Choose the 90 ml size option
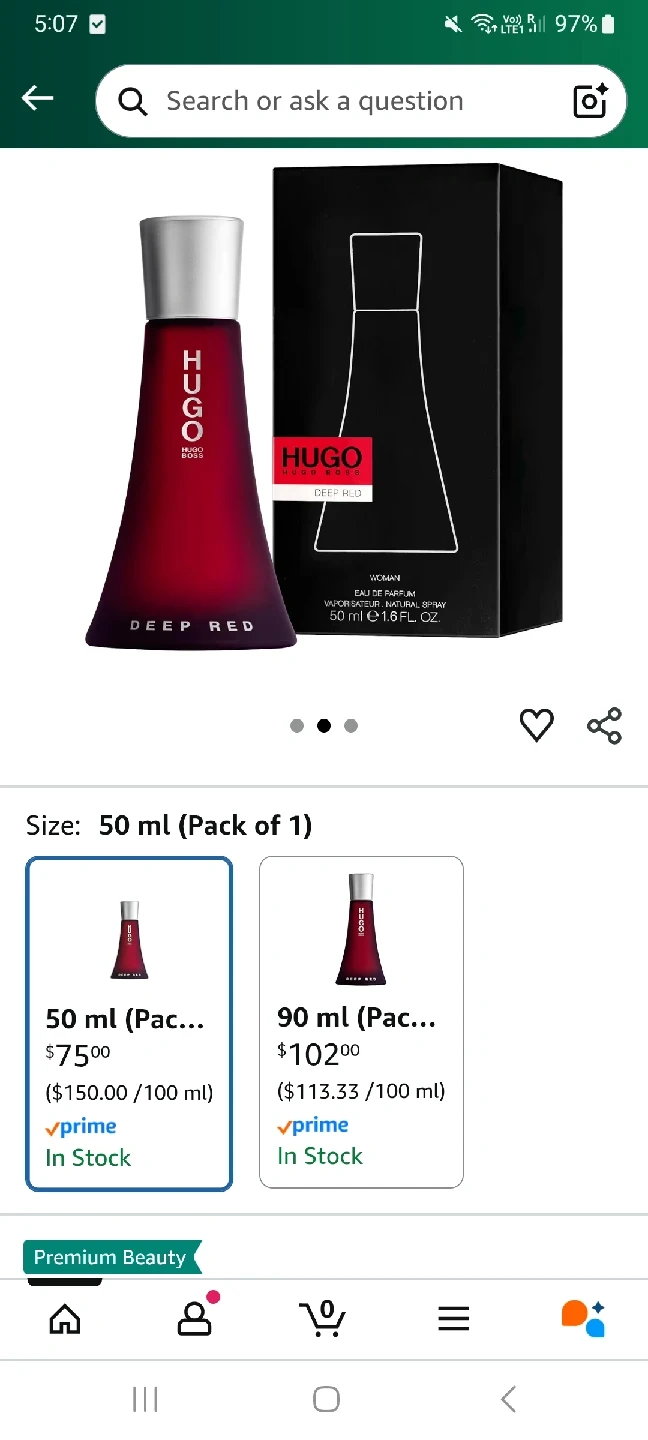 tap(361, 1021)
